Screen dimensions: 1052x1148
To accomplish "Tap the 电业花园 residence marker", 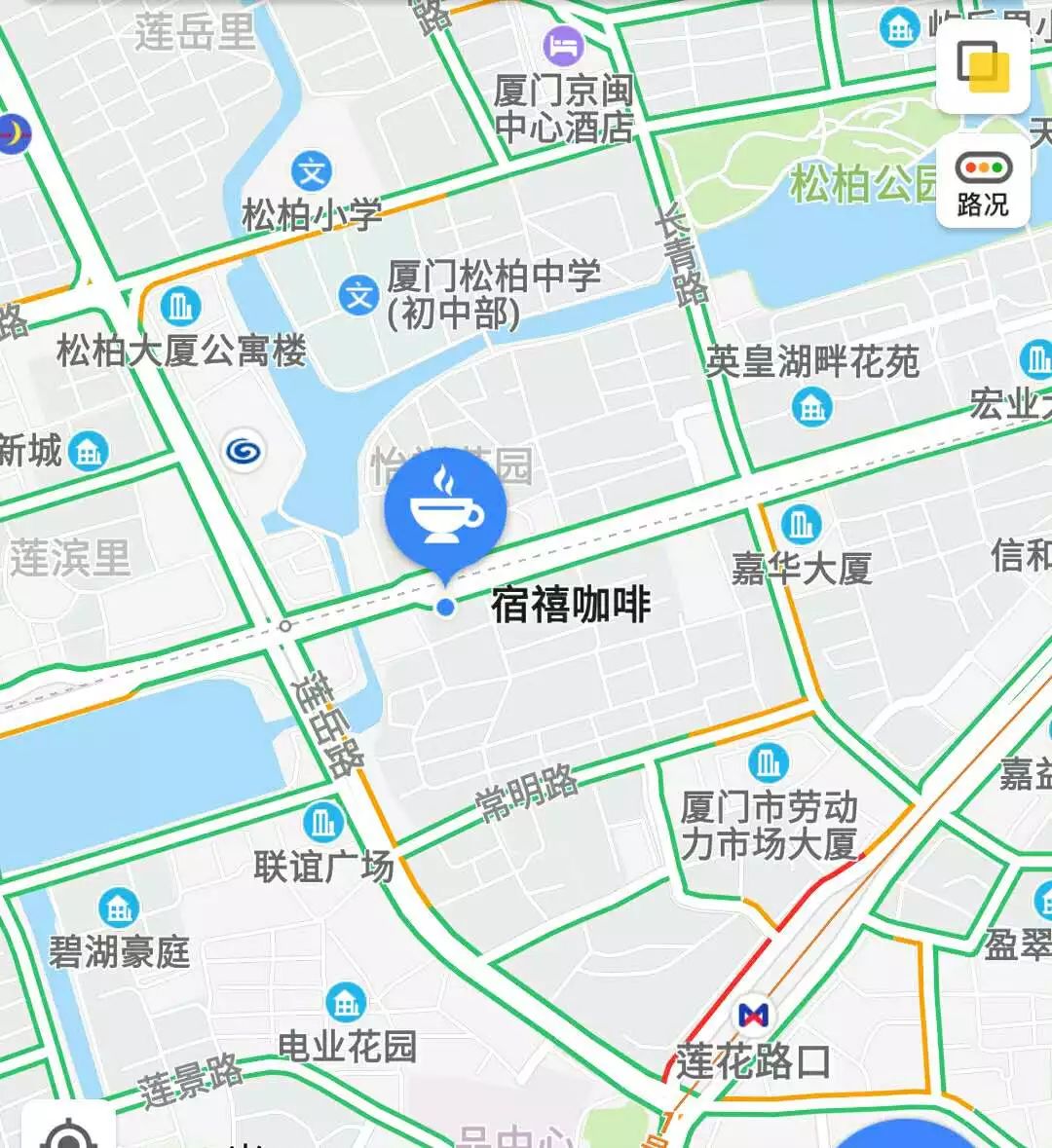I will pos(346,1002).
